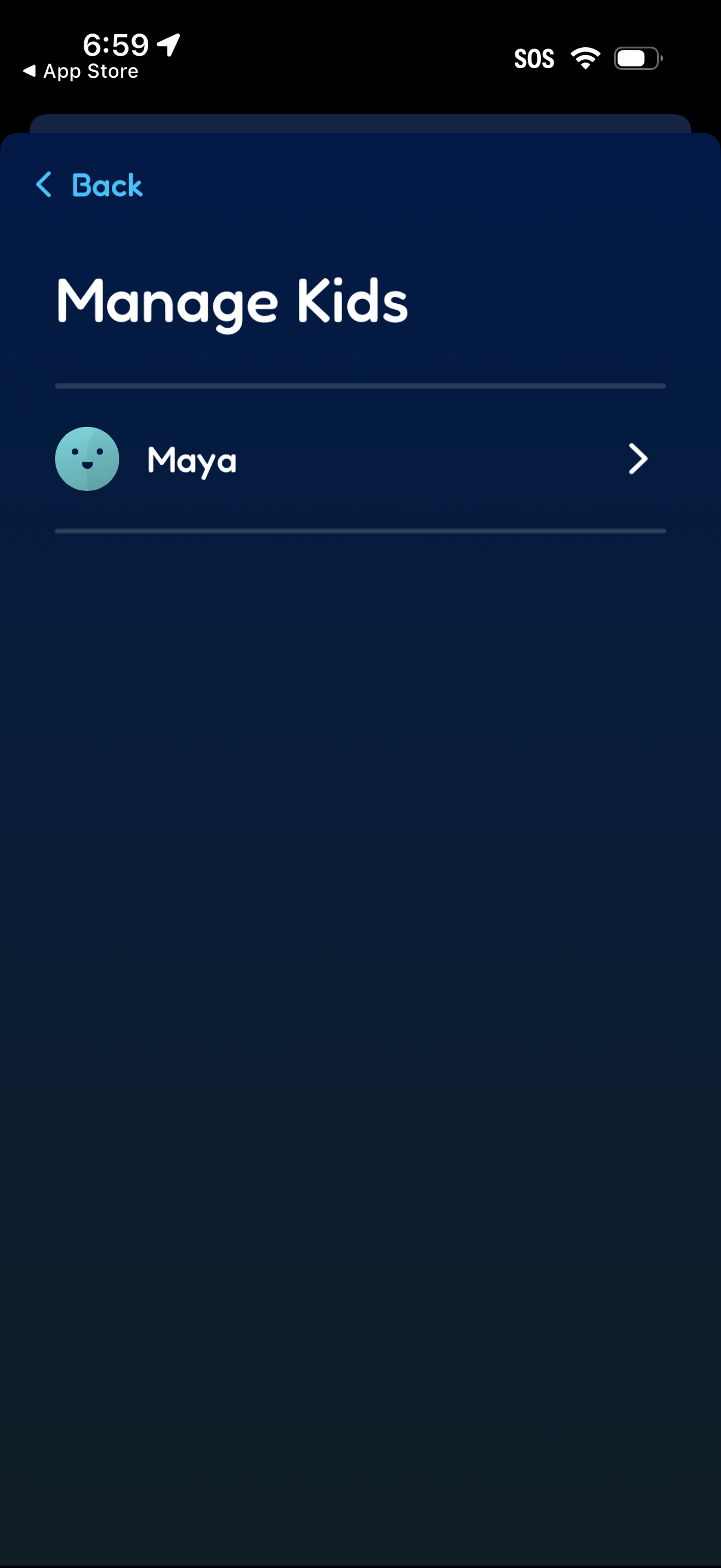Viewport: 721px width, 1568px height.
Task: Tap the SOS indicator in the status bar
Action: coord(534,58)
